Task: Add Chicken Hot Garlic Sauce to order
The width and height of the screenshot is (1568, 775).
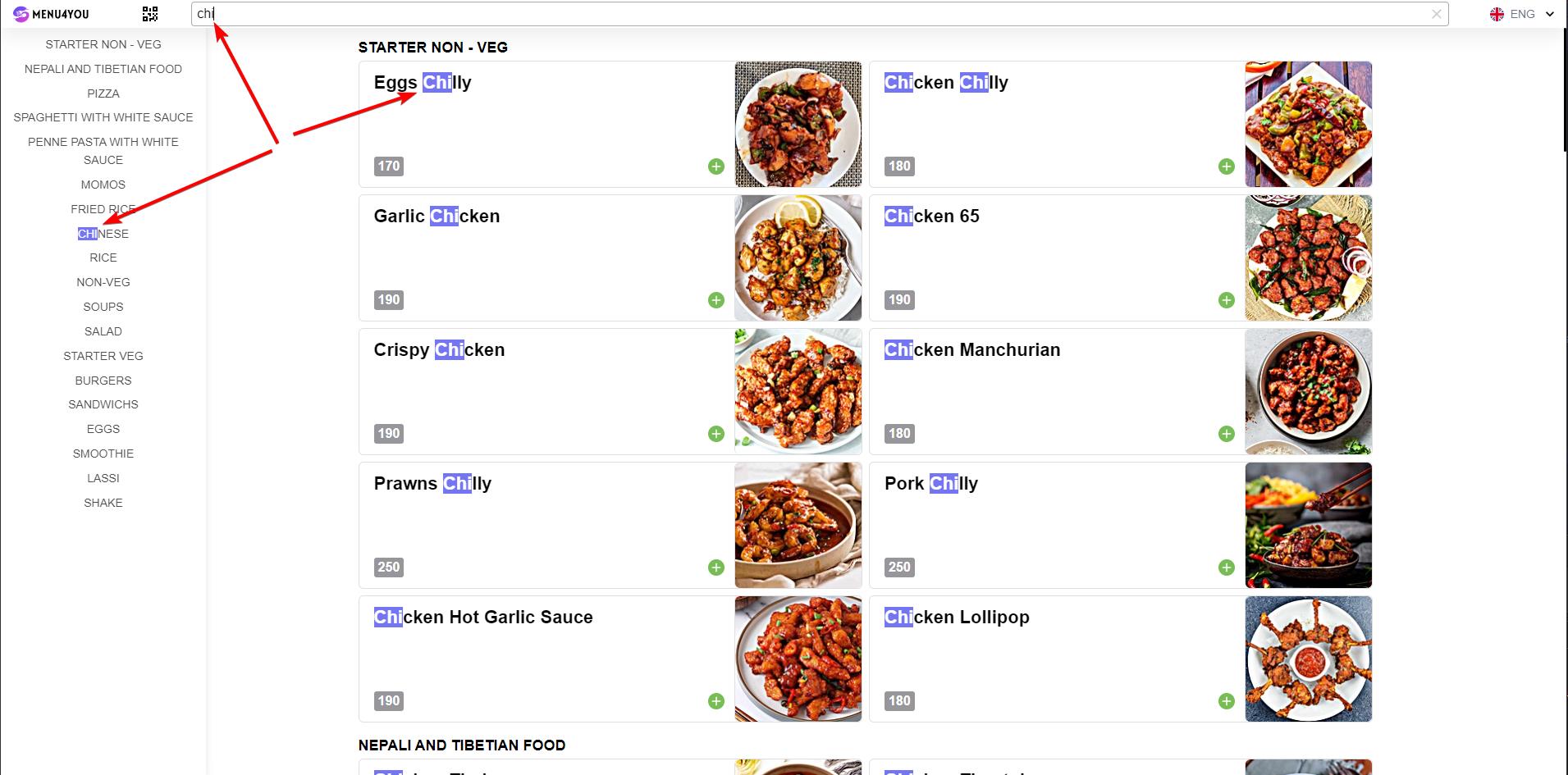Action: tap(716, 701)
